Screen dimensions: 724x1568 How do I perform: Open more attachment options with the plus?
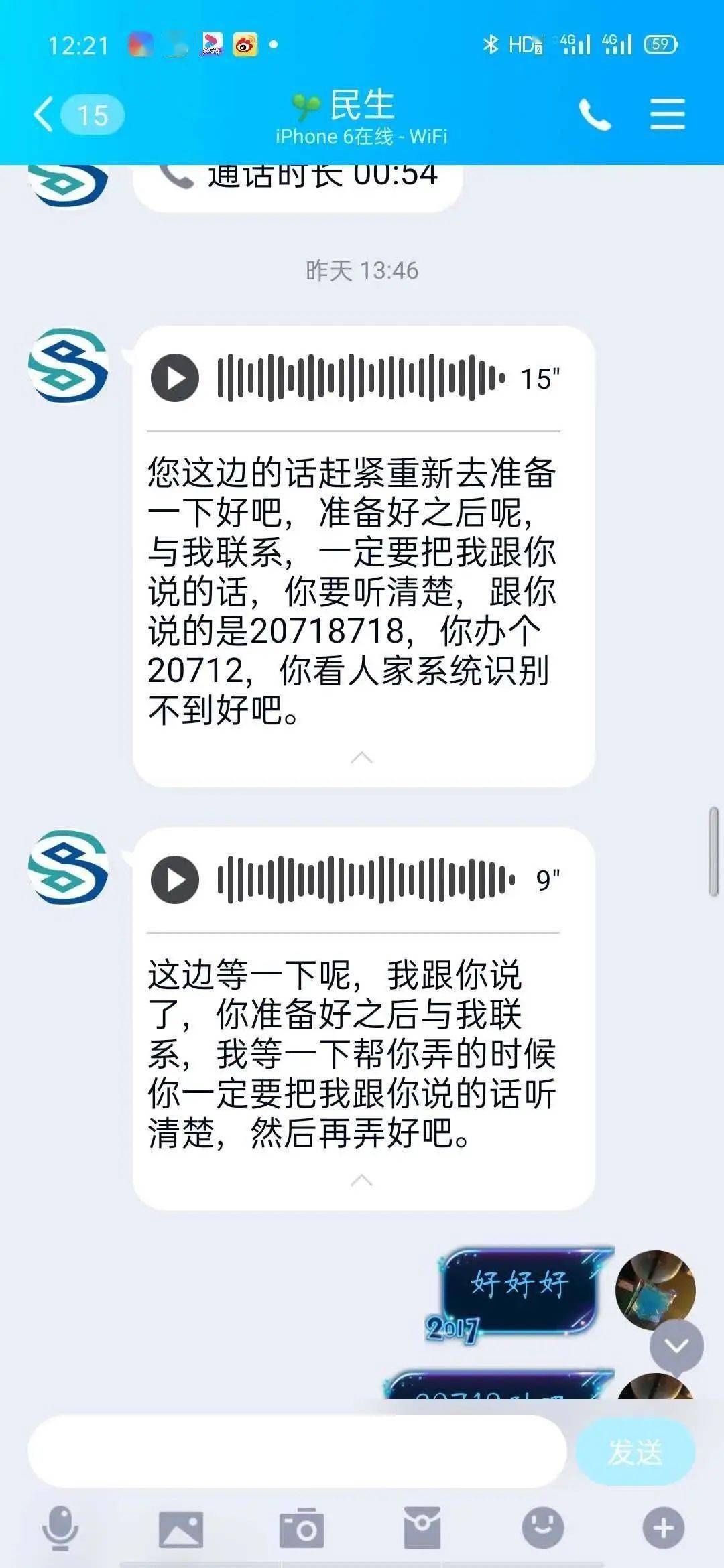(664, 1528)
